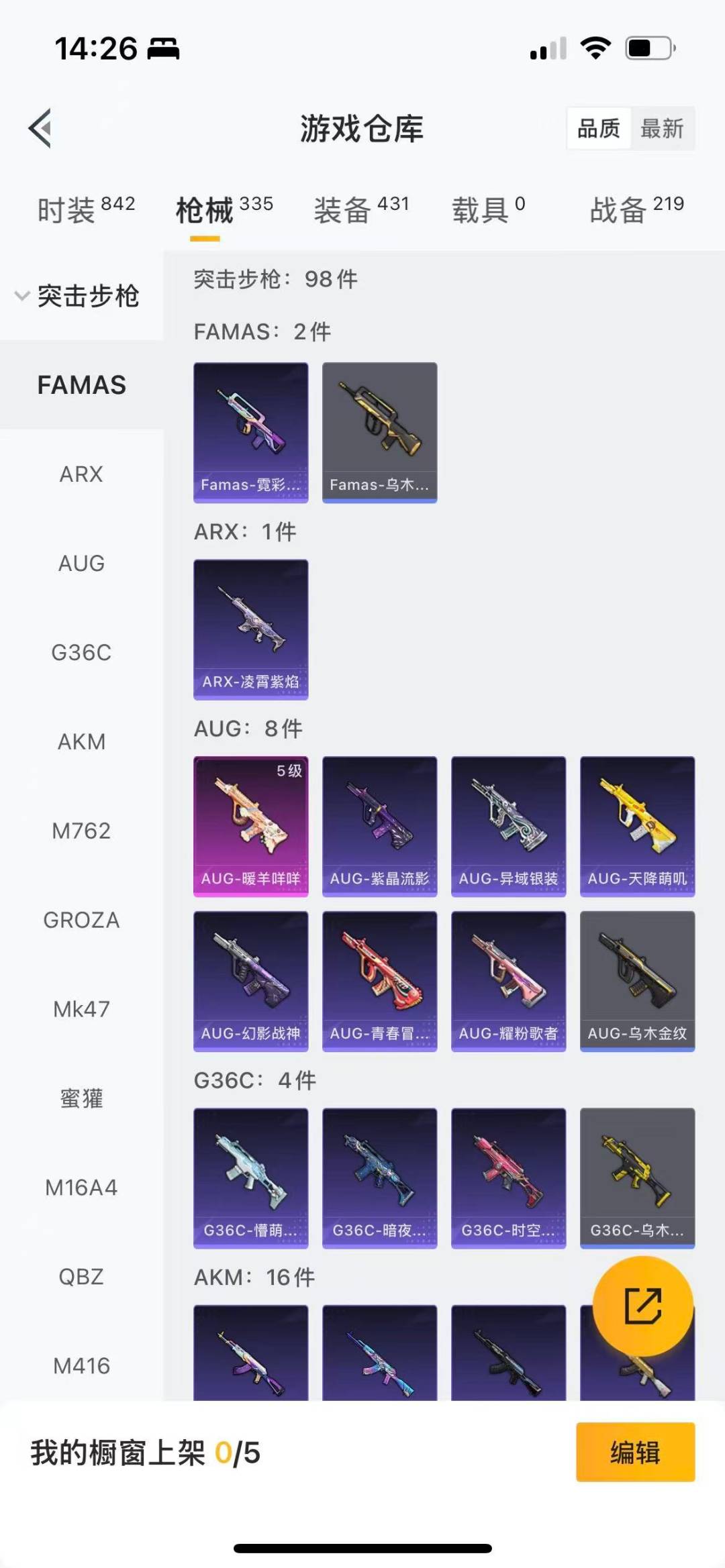Tap the 编辑 button
Screen dimensions: 725x1568
[x=635, y=1452]
